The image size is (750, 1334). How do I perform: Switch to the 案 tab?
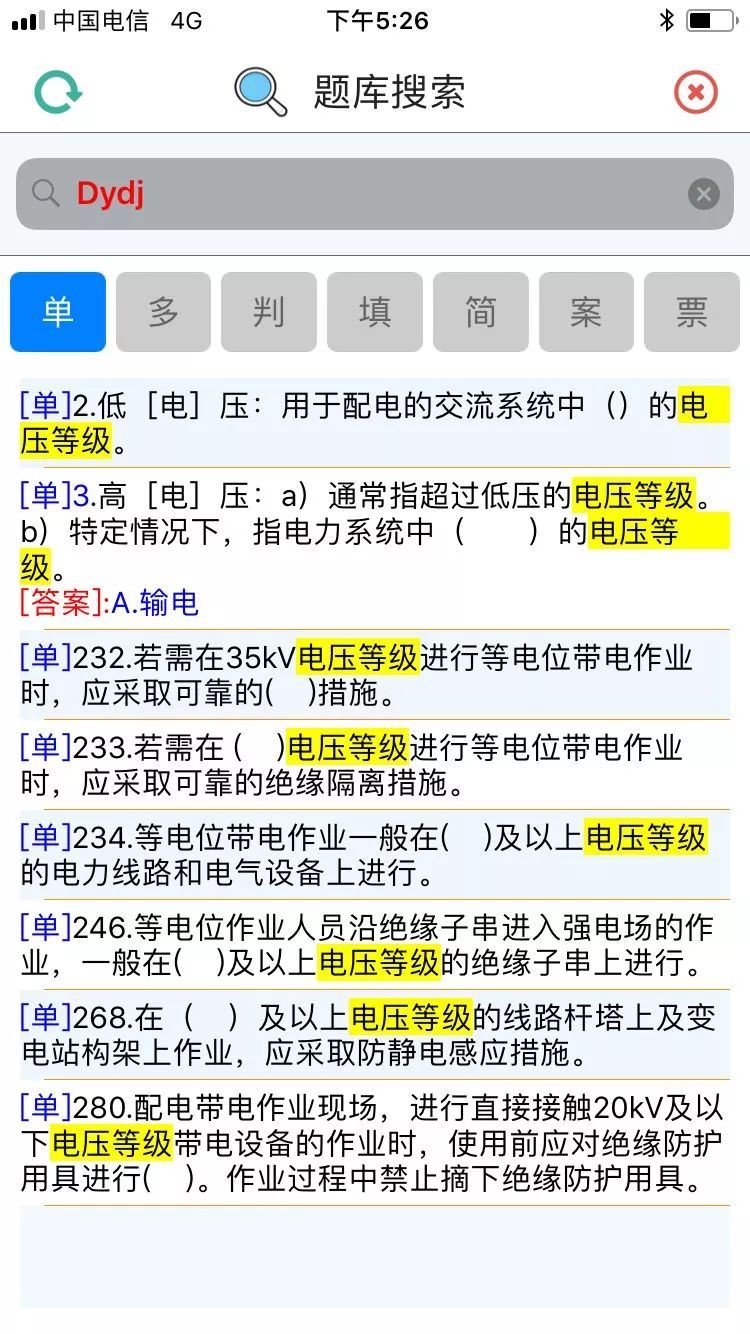[x=586, y=312]
